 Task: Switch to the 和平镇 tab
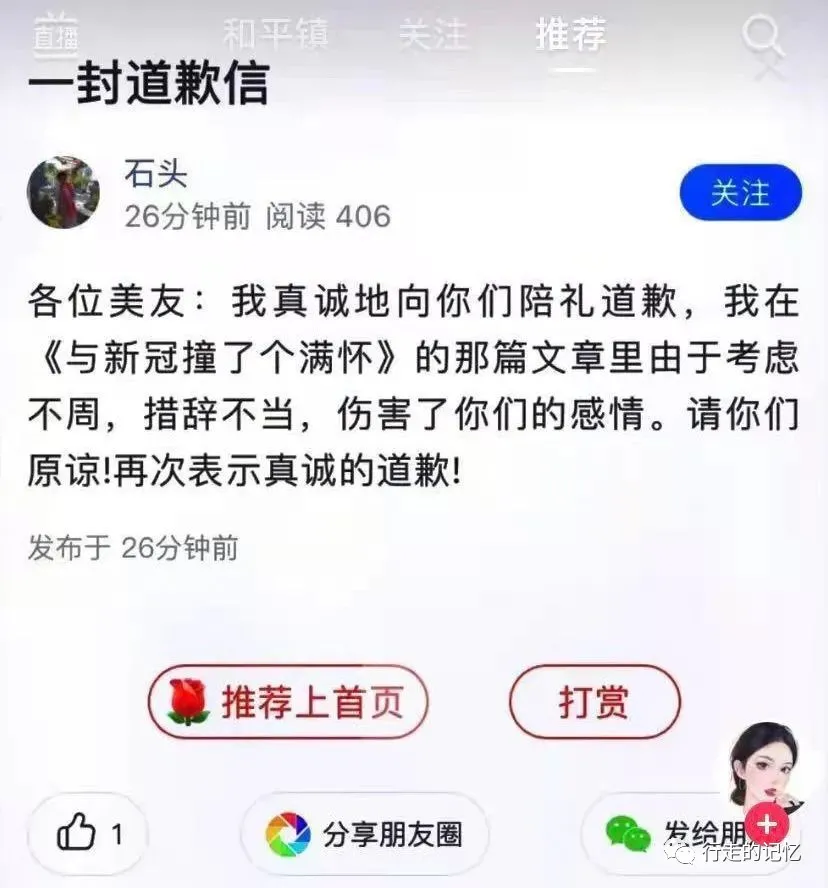pos(275,36)
